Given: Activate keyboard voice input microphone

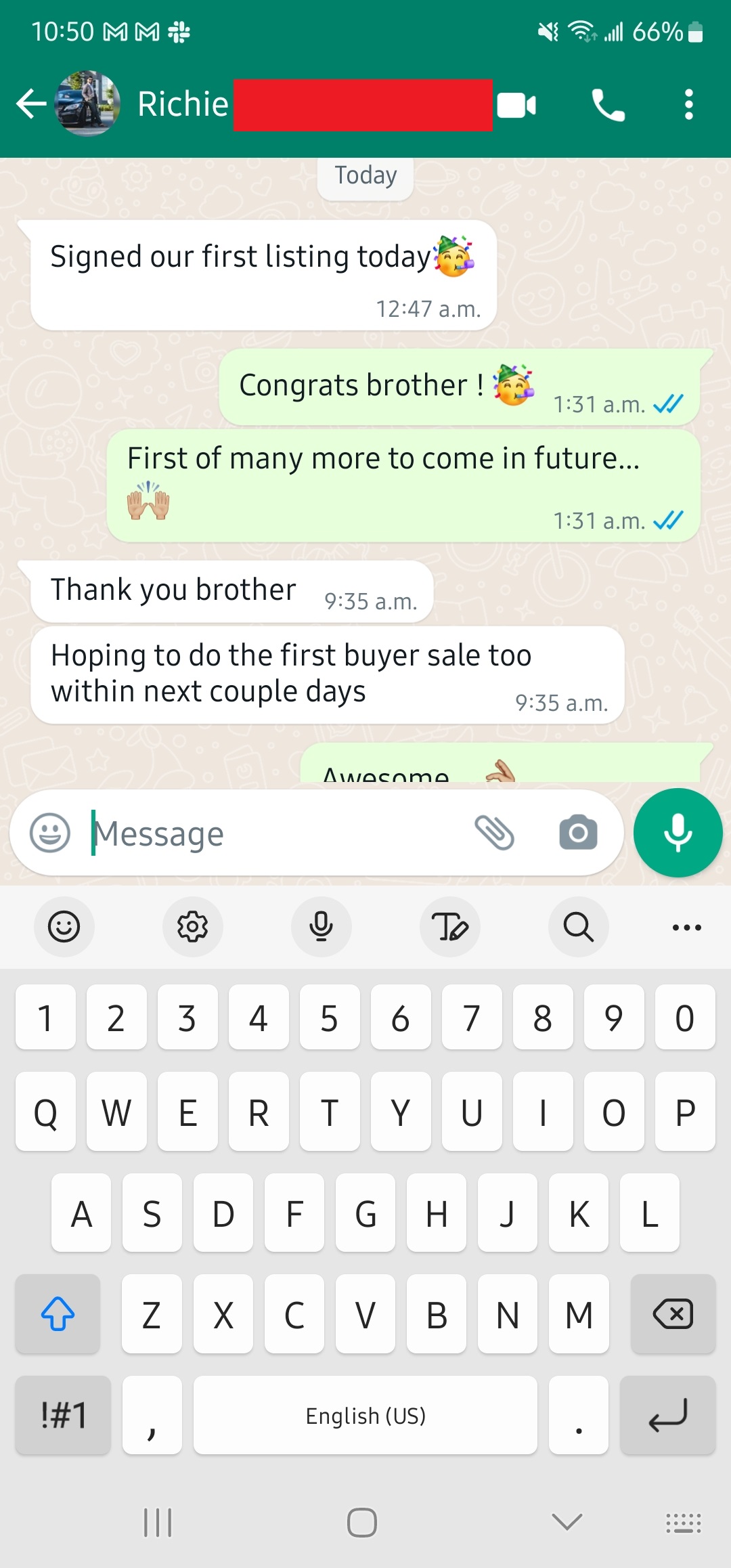Looking at the screenshot, I should (x=321, y=927).
